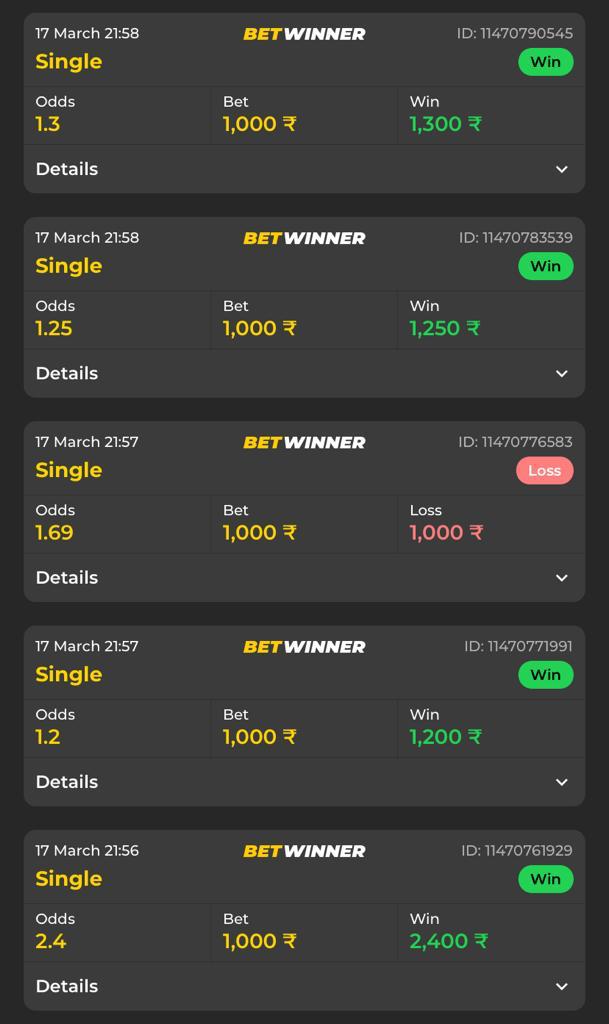Expand Details for the bet with odds 1.25
This screenshot has width=609, height=1024.
point(304,374)
